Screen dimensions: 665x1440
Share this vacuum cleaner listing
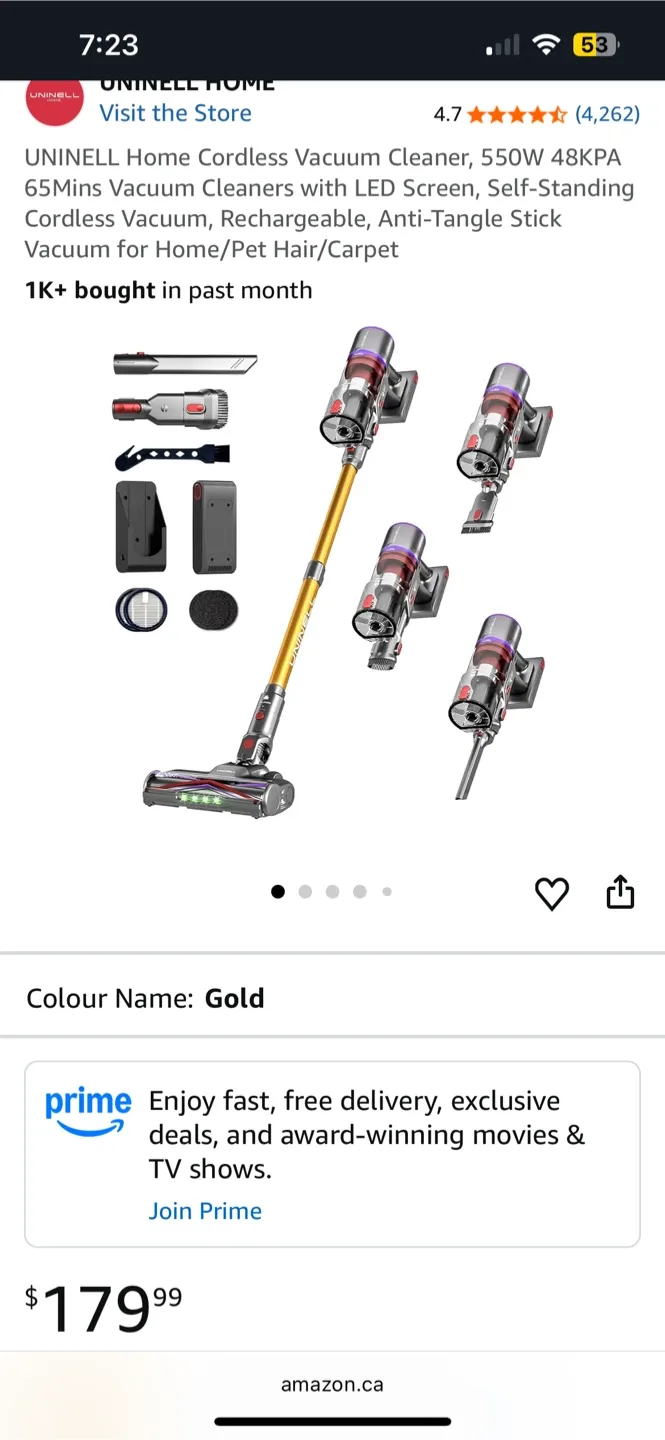620,892
